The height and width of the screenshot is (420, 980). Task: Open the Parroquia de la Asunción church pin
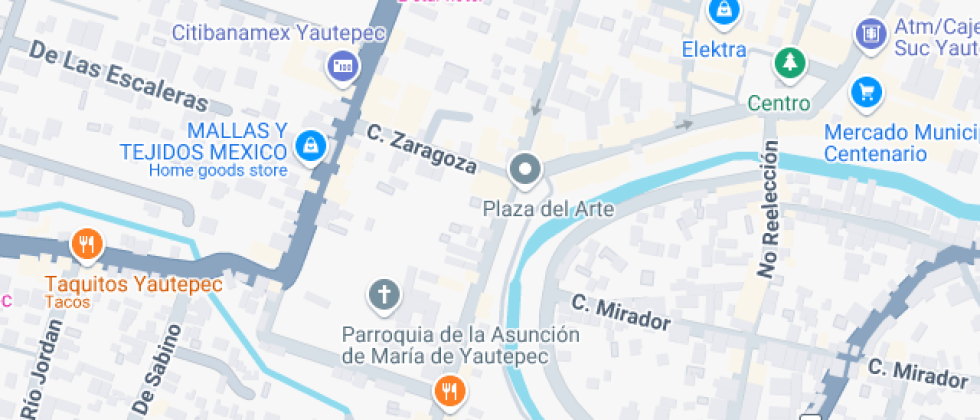click(x=383, y=295)
